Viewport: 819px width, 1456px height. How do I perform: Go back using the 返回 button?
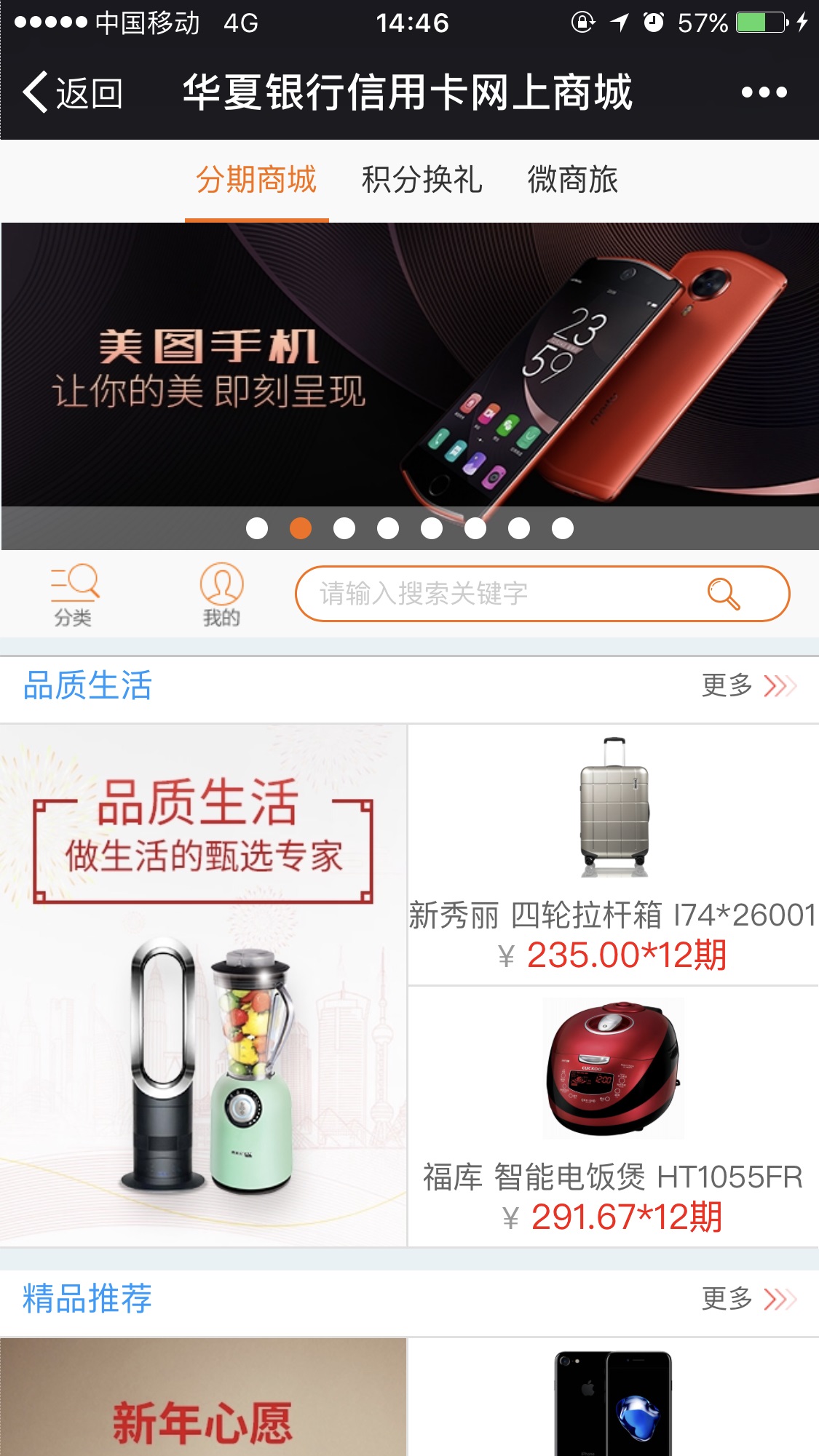tap(73, 92)
